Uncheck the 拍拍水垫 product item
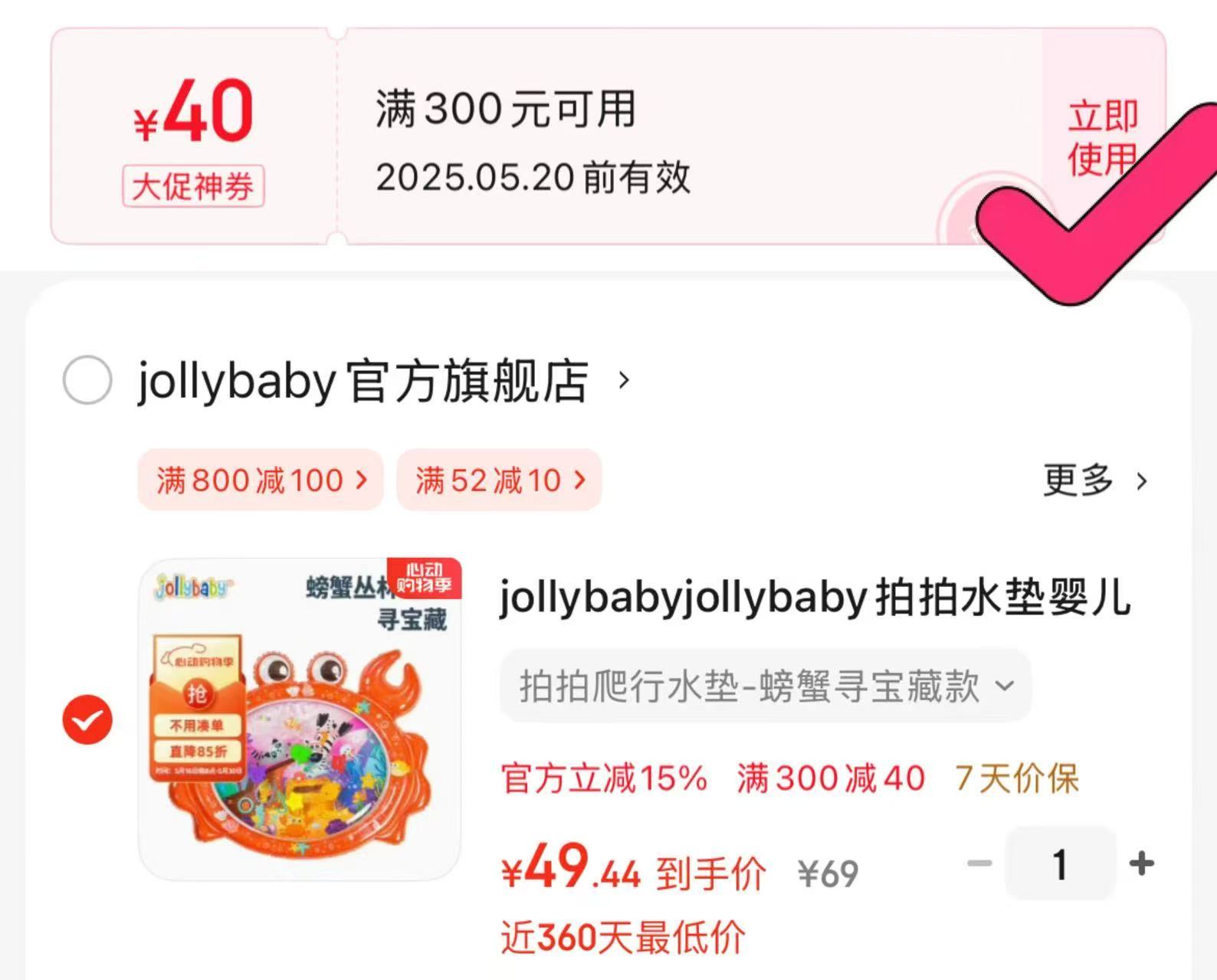 click(x=87, y=719)
